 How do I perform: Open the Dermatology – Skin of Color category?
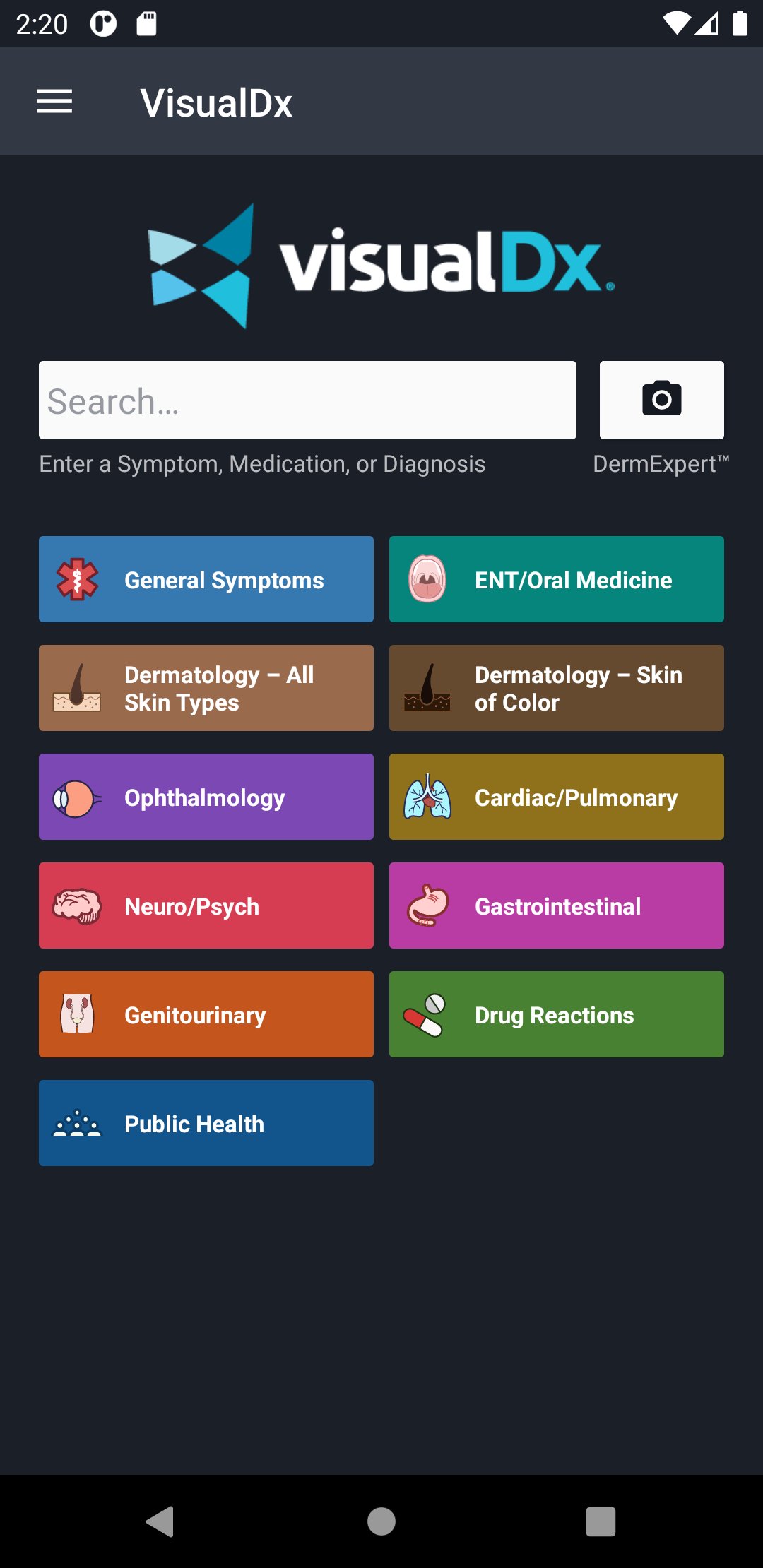click(x=556, y=687)
